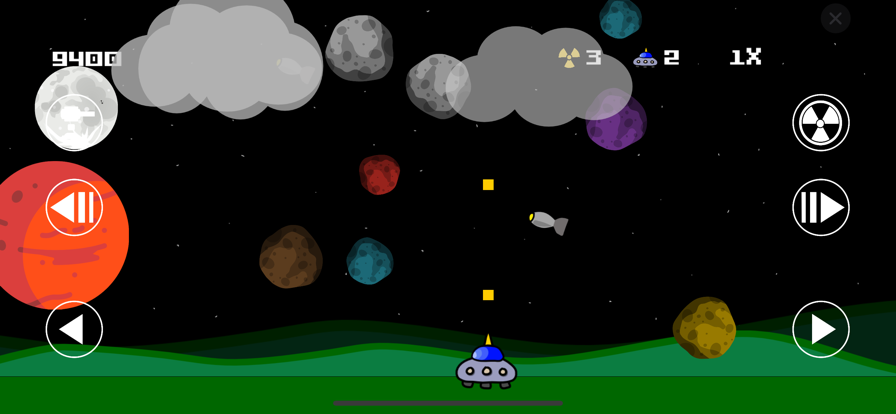Dash the ship fast to the left
Image resolution: width=896 pixels, height=414 pixels.
point(74,207)
